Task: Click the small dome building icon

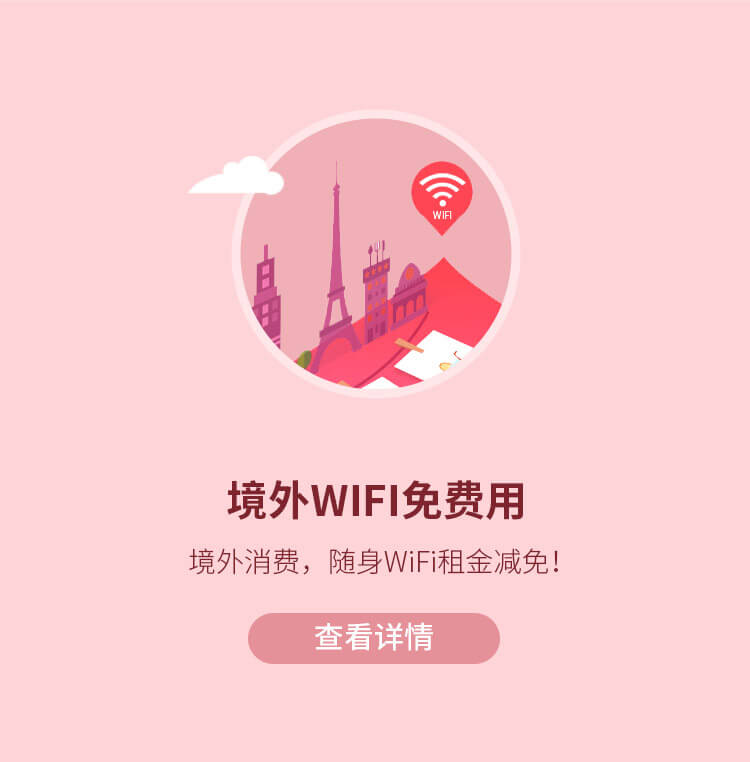Action: pyautogui.click(x=410, y=296)
